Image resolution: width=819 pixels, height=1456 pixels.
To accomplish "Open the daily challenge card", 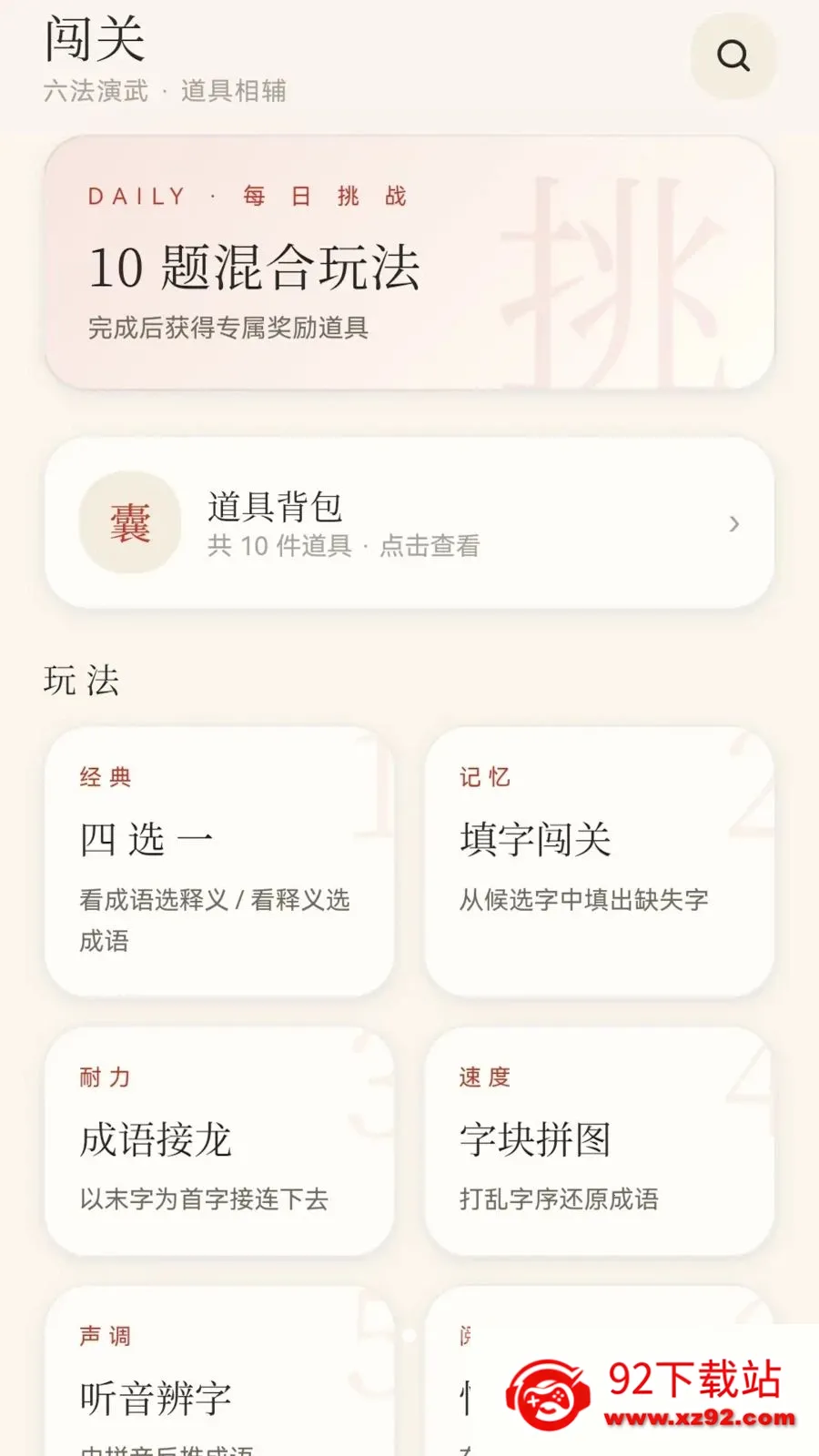I will 409,263.
